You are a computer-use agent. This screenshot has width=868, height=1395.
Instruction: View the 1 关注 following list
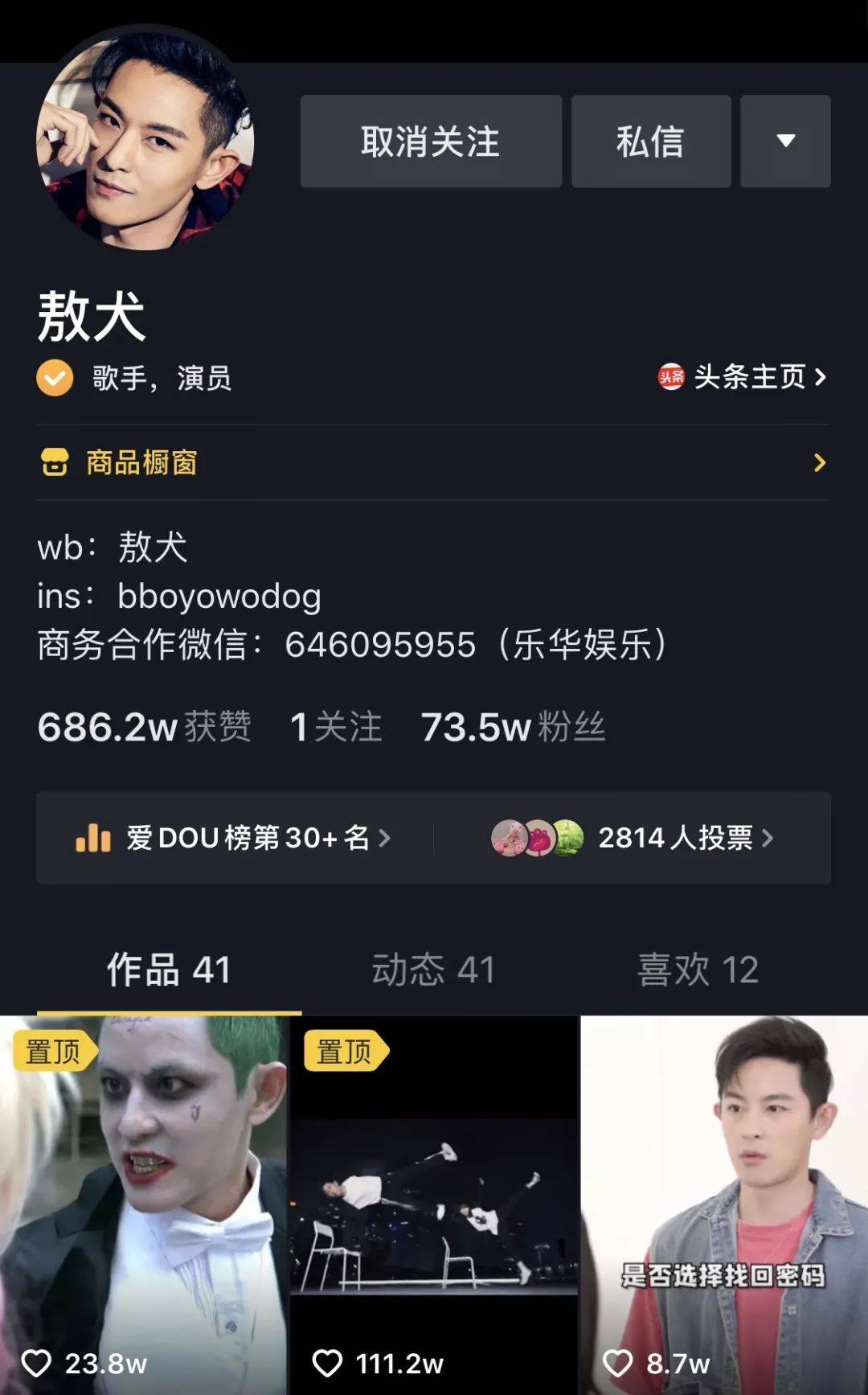(336, 727)
